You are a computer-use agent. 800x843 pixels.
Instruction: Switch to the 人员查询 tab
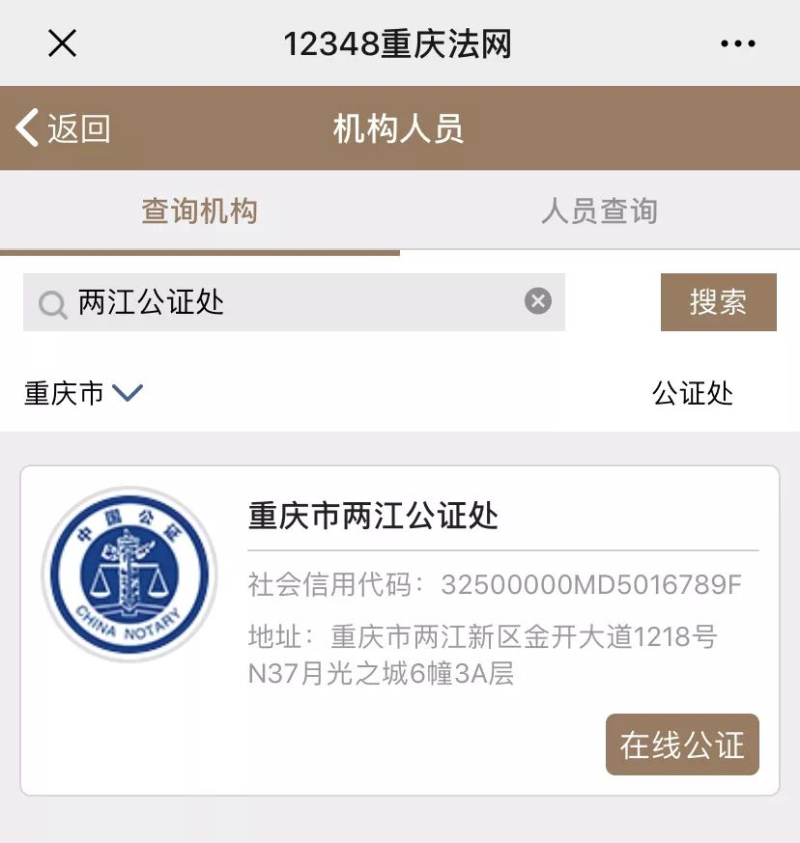click(x=599, y=211)
